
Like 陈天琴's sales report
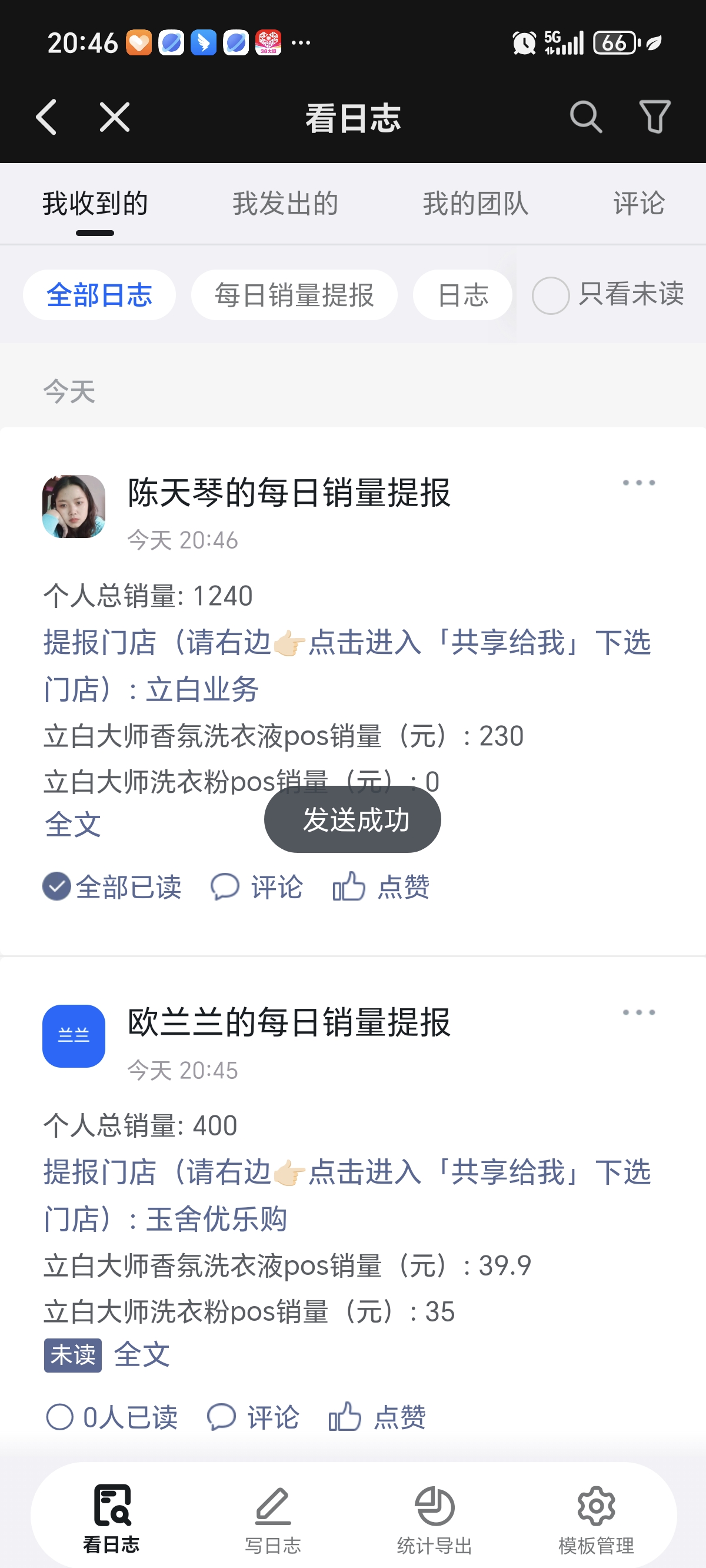[x=382, y=887]
